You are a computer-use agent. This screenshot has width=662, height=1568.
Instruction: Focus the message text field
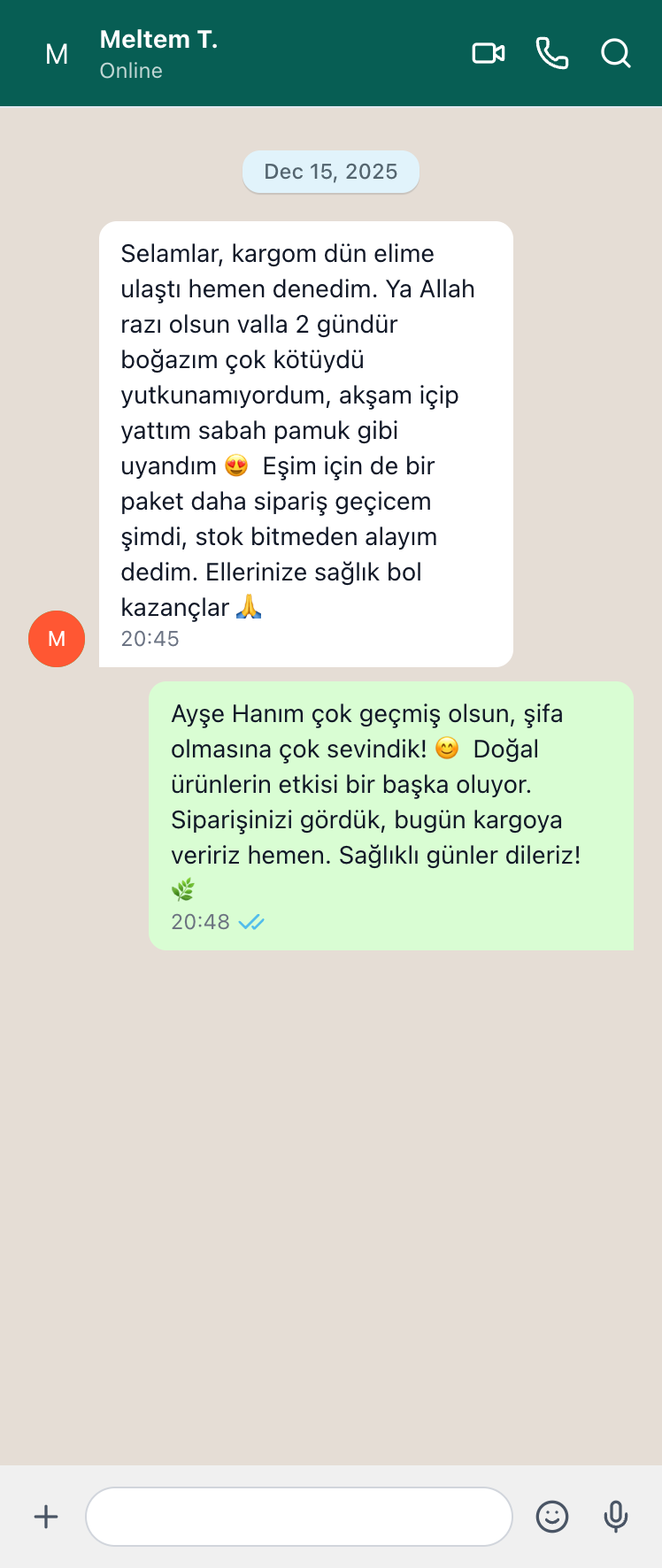tap(299, 1517)
